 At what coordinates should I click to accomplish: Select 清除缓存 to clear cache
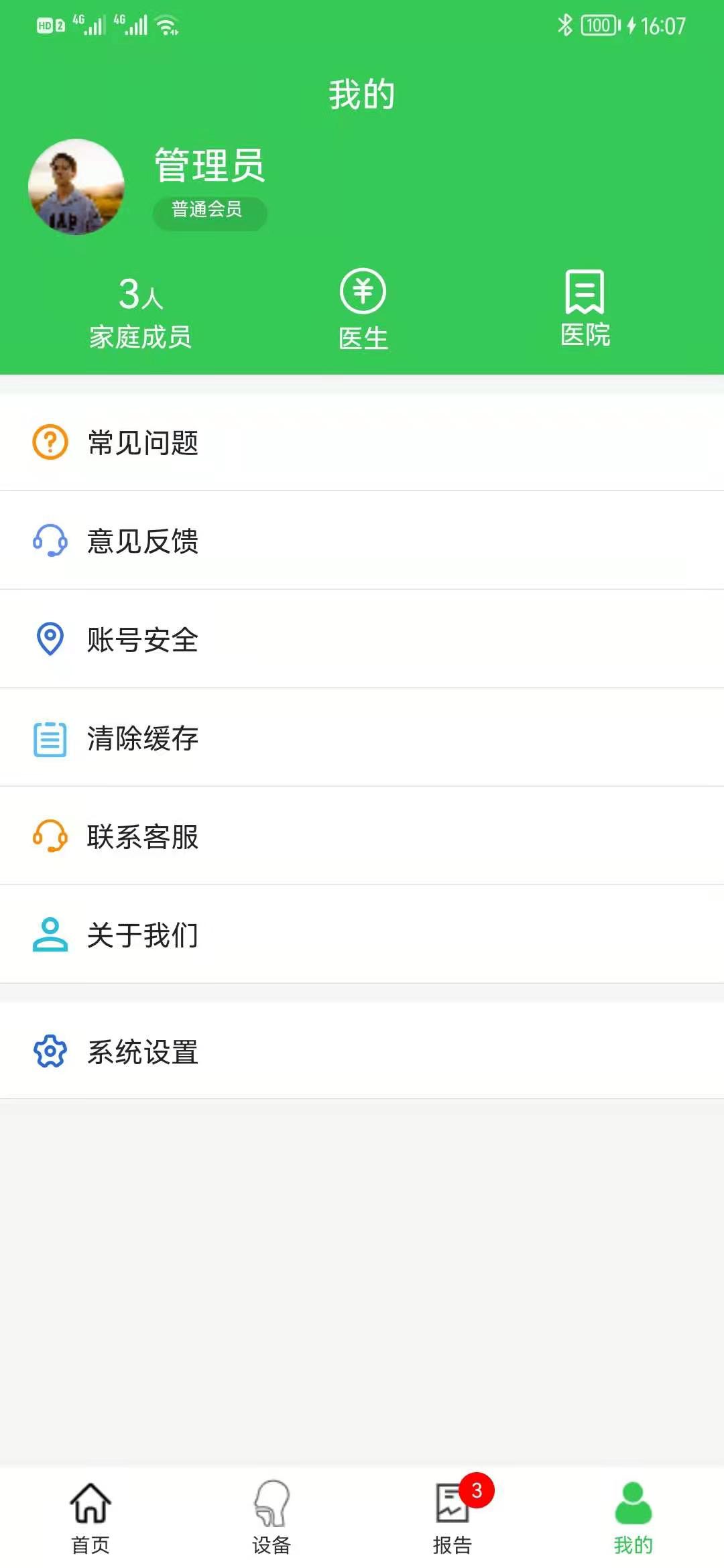[x=362, y=738]
